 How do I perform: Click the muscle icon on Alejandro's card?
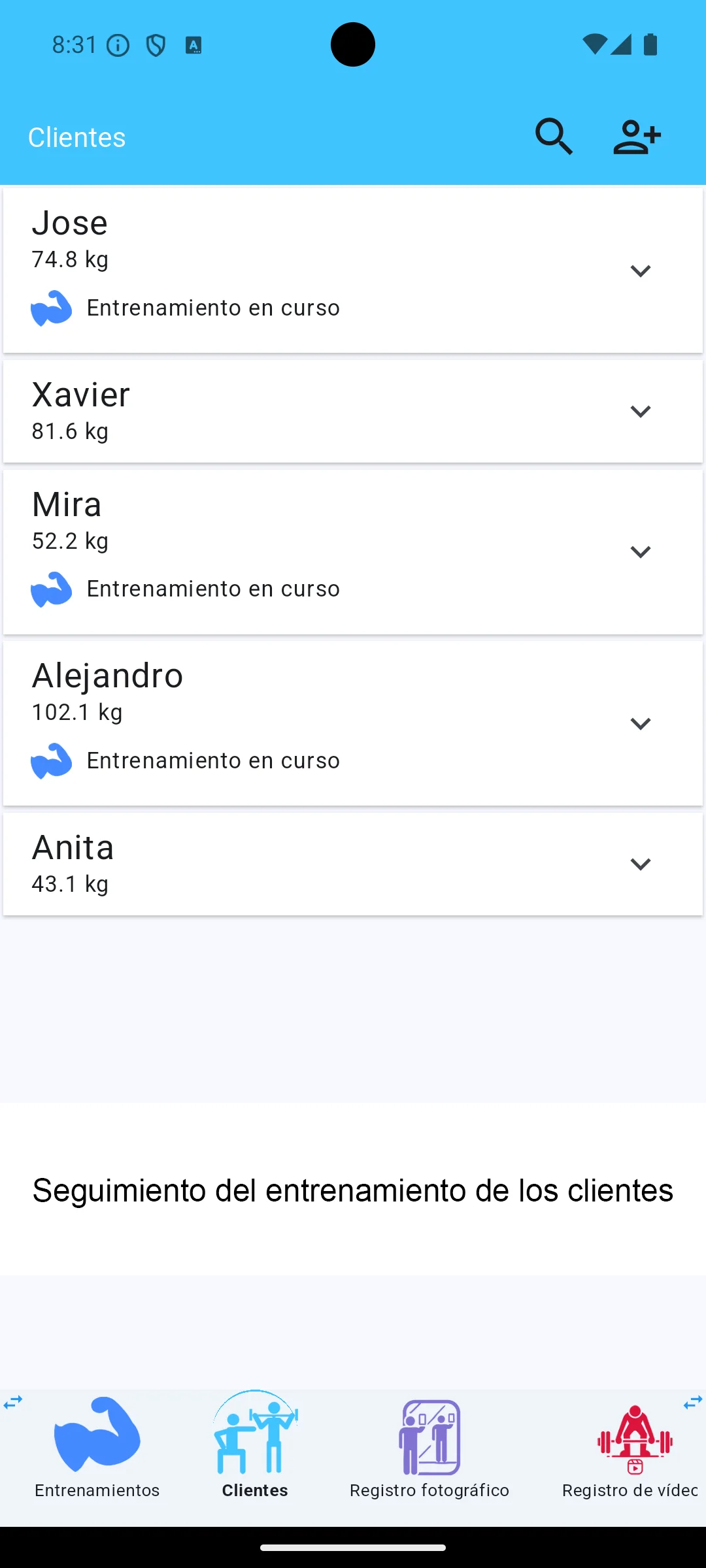pos(52,760)
